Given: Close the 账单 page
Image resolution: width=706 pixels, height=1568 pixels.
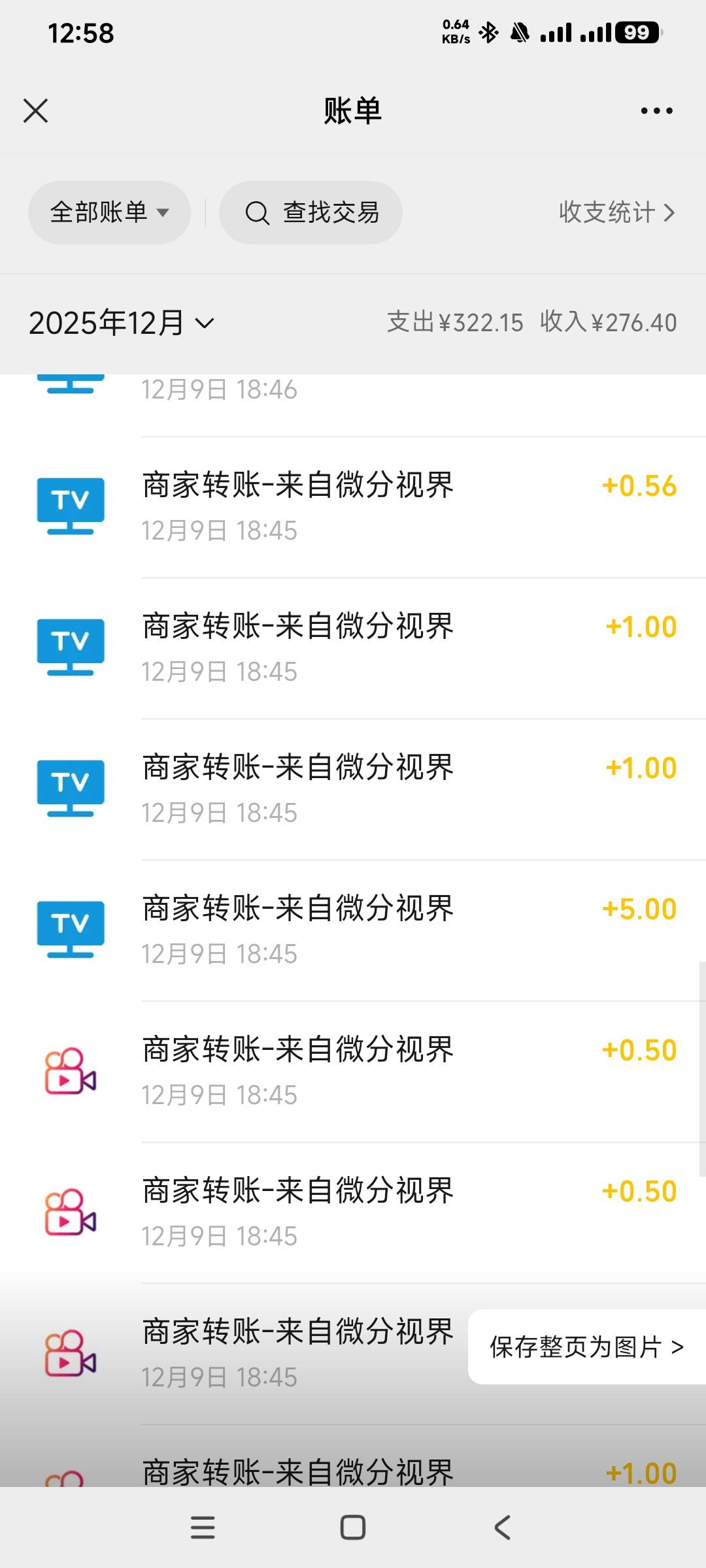Looking at the screenshot, I should 35,110.
